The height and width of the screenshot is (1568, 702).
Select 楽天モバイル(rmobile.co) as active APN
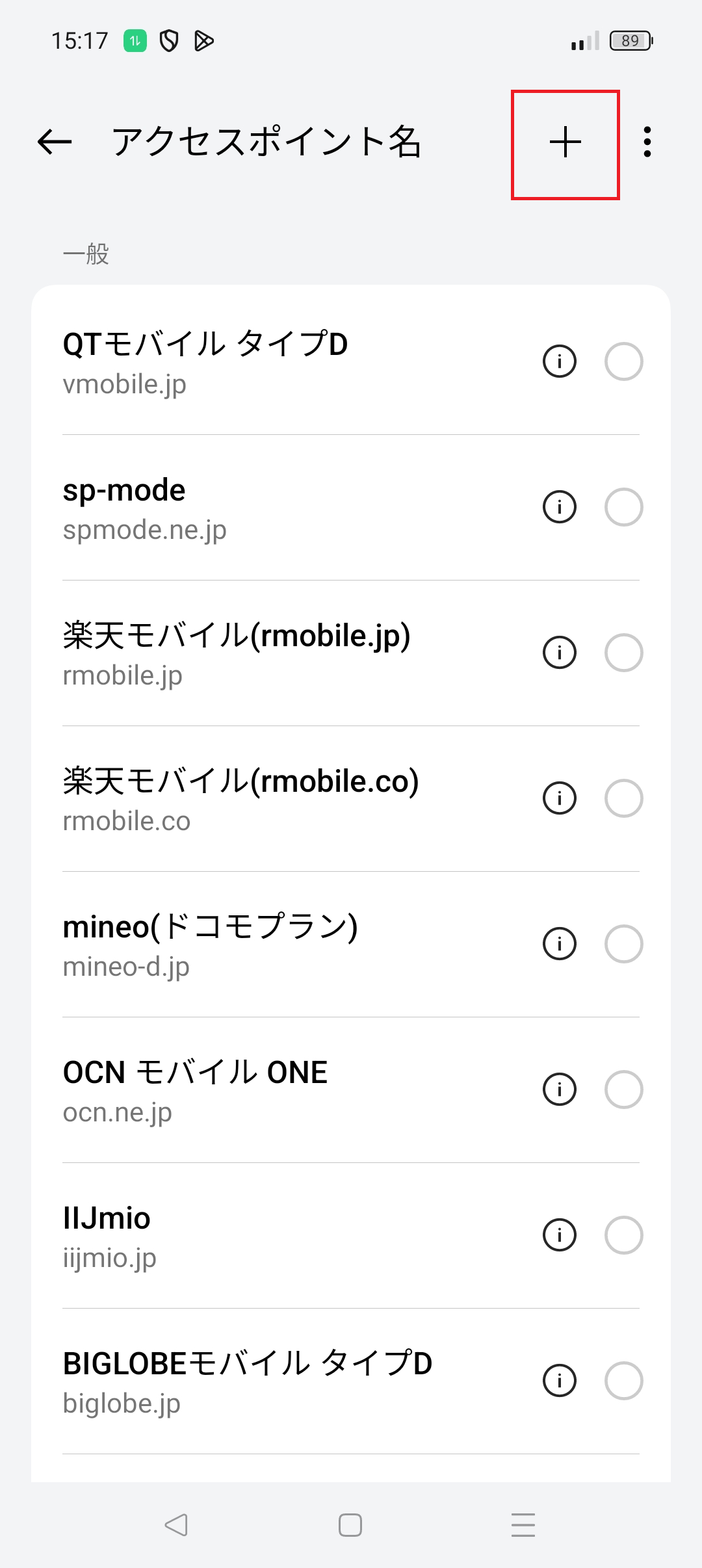click(623, 798)
